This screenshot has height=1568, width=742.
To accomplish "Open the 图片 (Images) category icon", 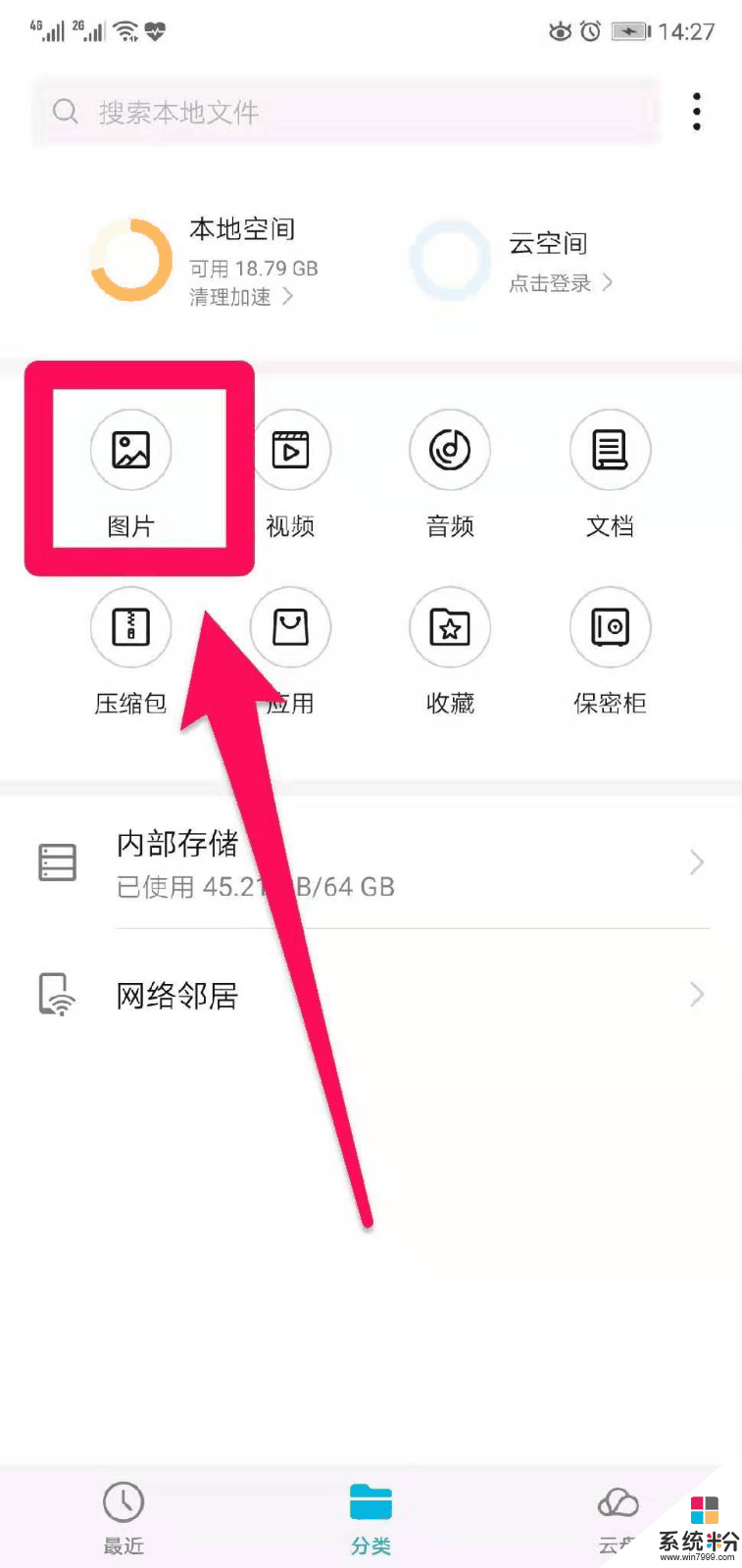I will (x=130, y=450).
